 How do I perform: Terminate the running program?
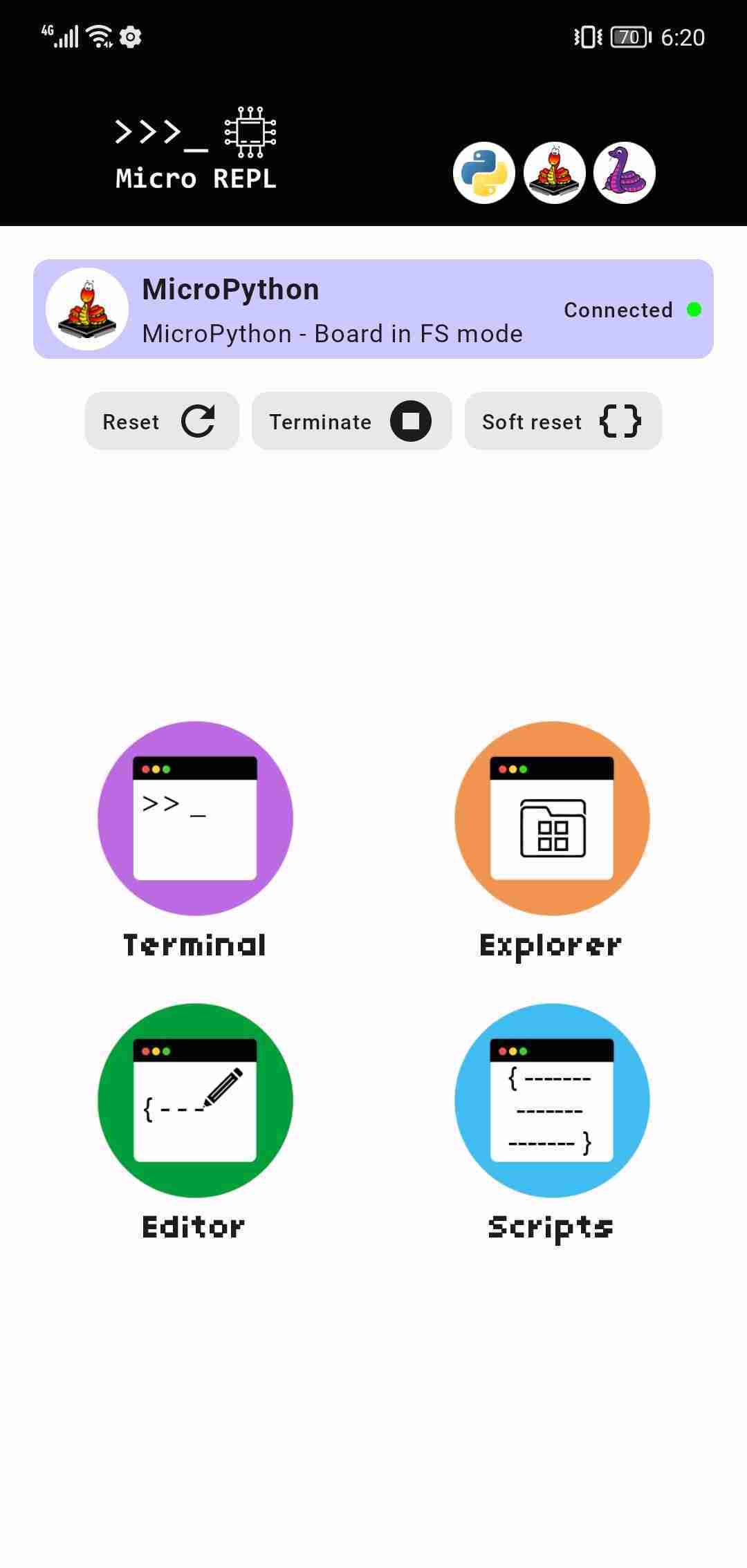click(351, 421)
